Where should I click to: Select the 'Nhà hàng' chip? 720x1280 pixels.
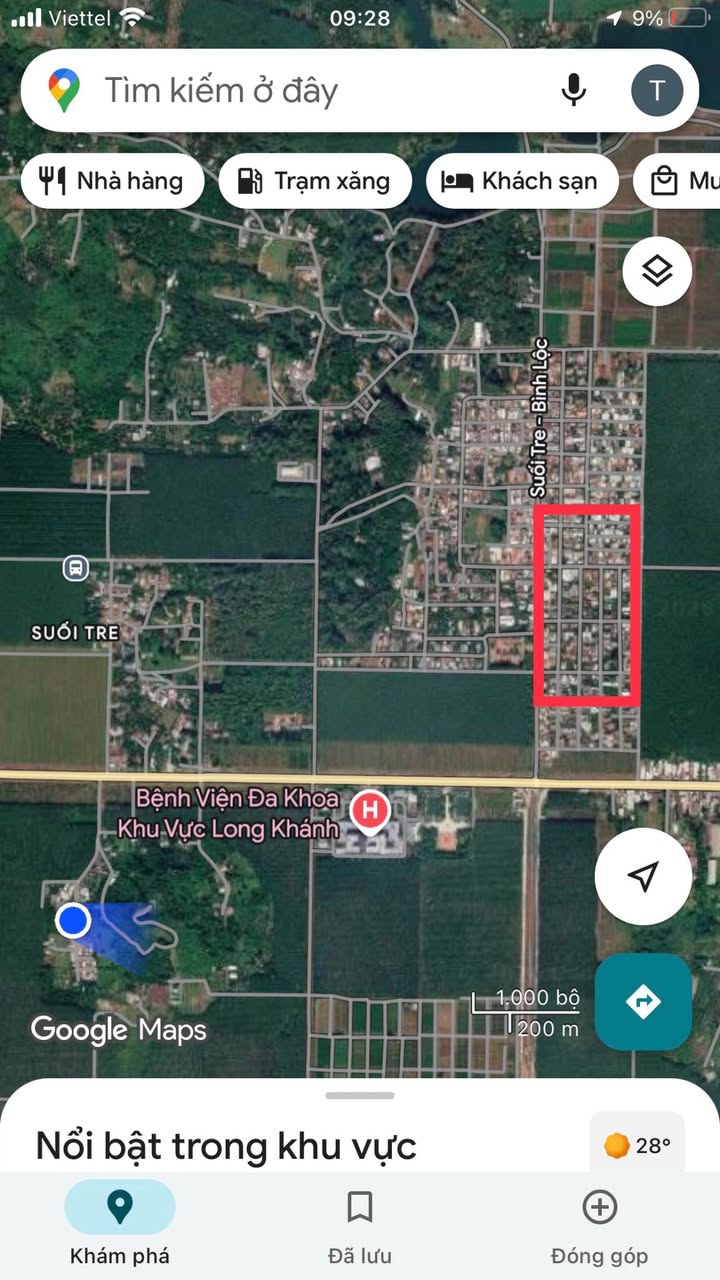click(112, 181)
